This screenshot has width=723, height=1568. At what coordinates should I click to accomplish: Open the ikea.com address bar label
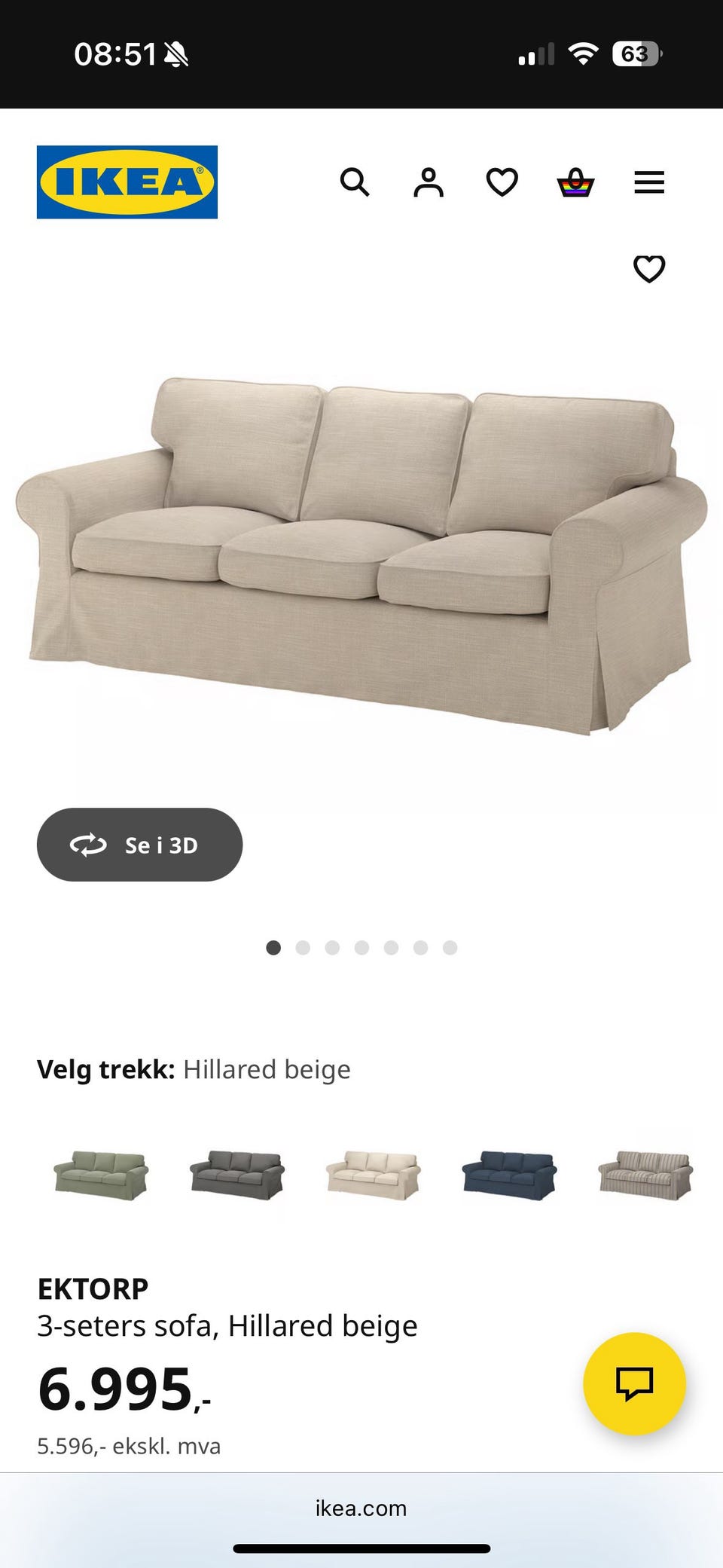tap(361, 1508)
